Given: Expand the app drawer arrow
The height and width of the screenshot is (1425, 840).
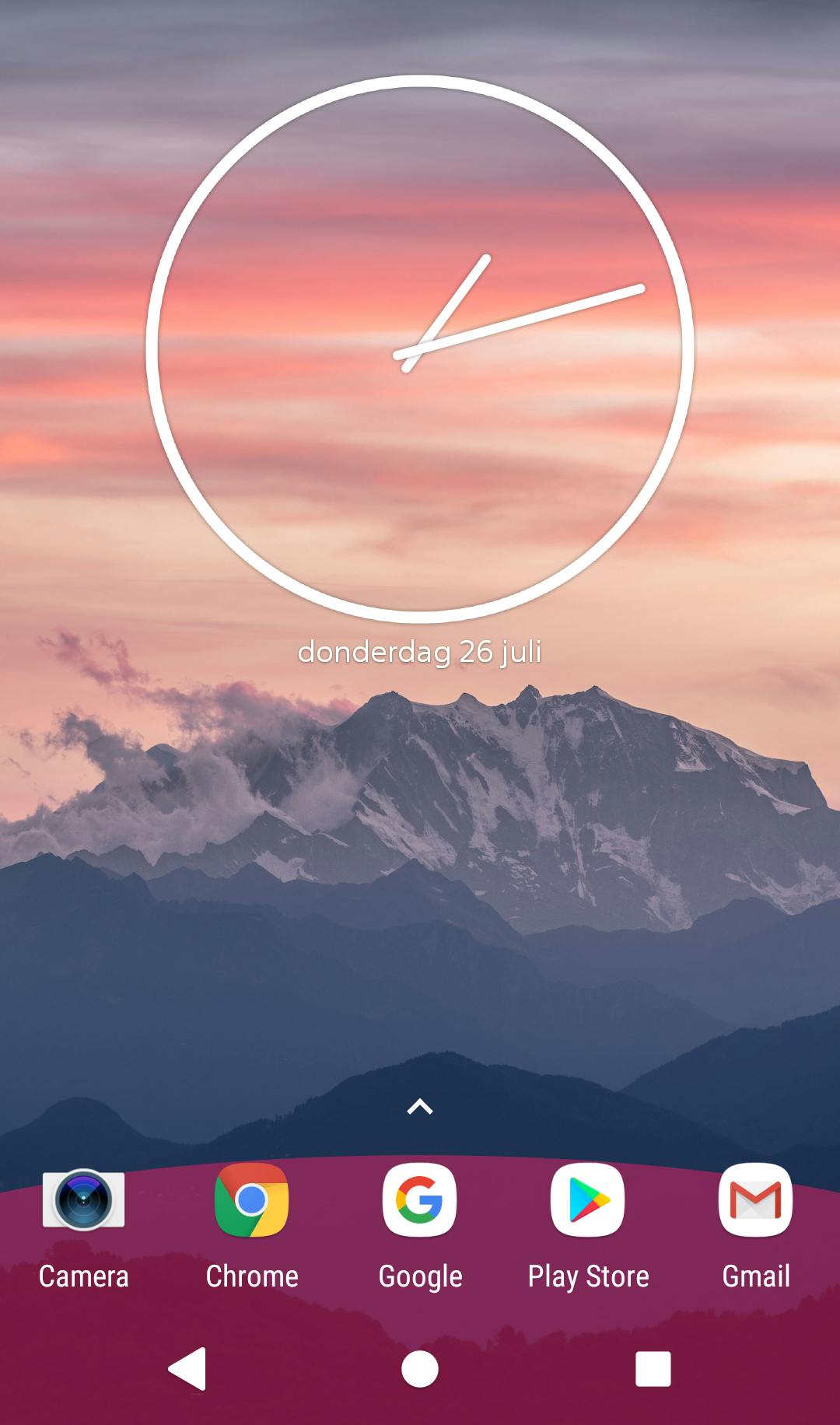Looking at the screenshot, I should pyautogui.click(x=419, y=1106).
